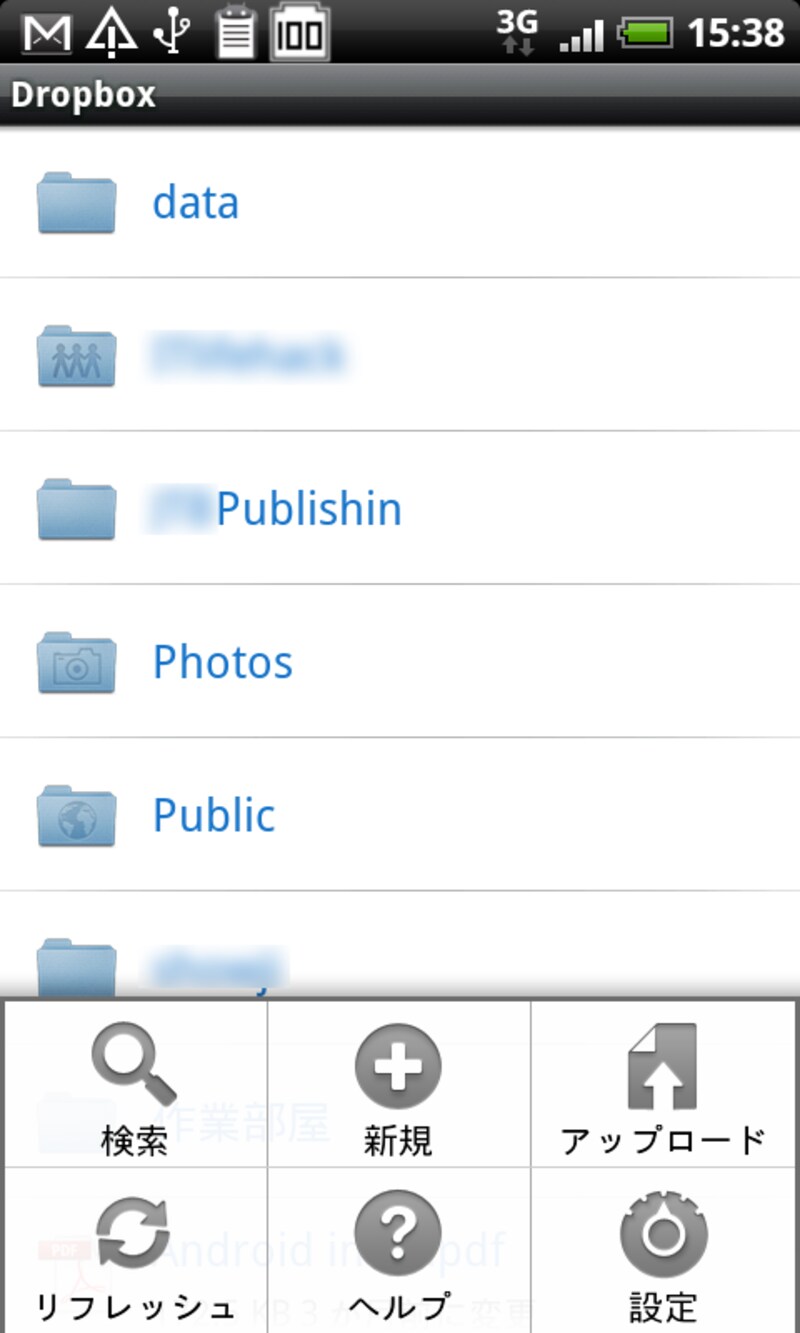Tap the shared folder icon with people symbol

[x=76, y=356]
